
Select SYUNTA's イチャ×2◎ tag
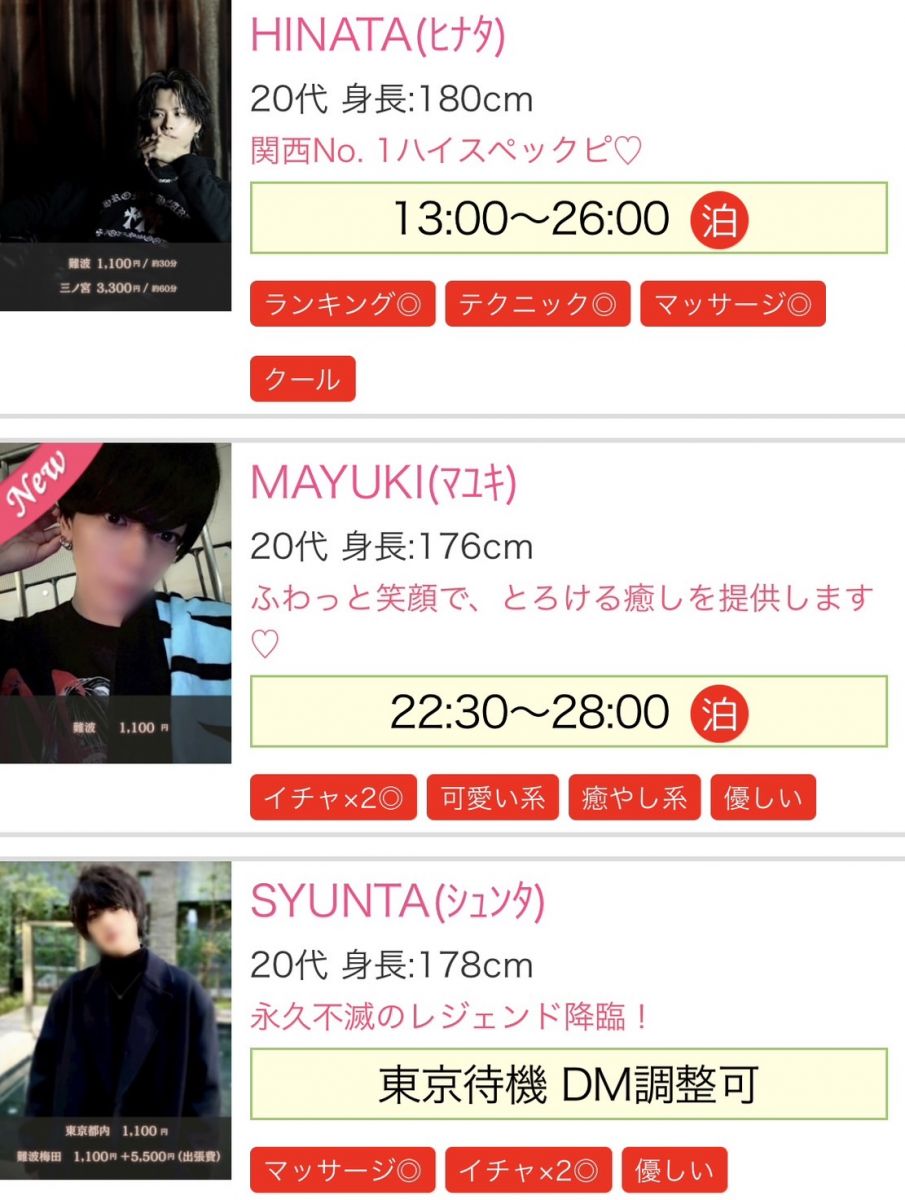(x=528, y=1170)
